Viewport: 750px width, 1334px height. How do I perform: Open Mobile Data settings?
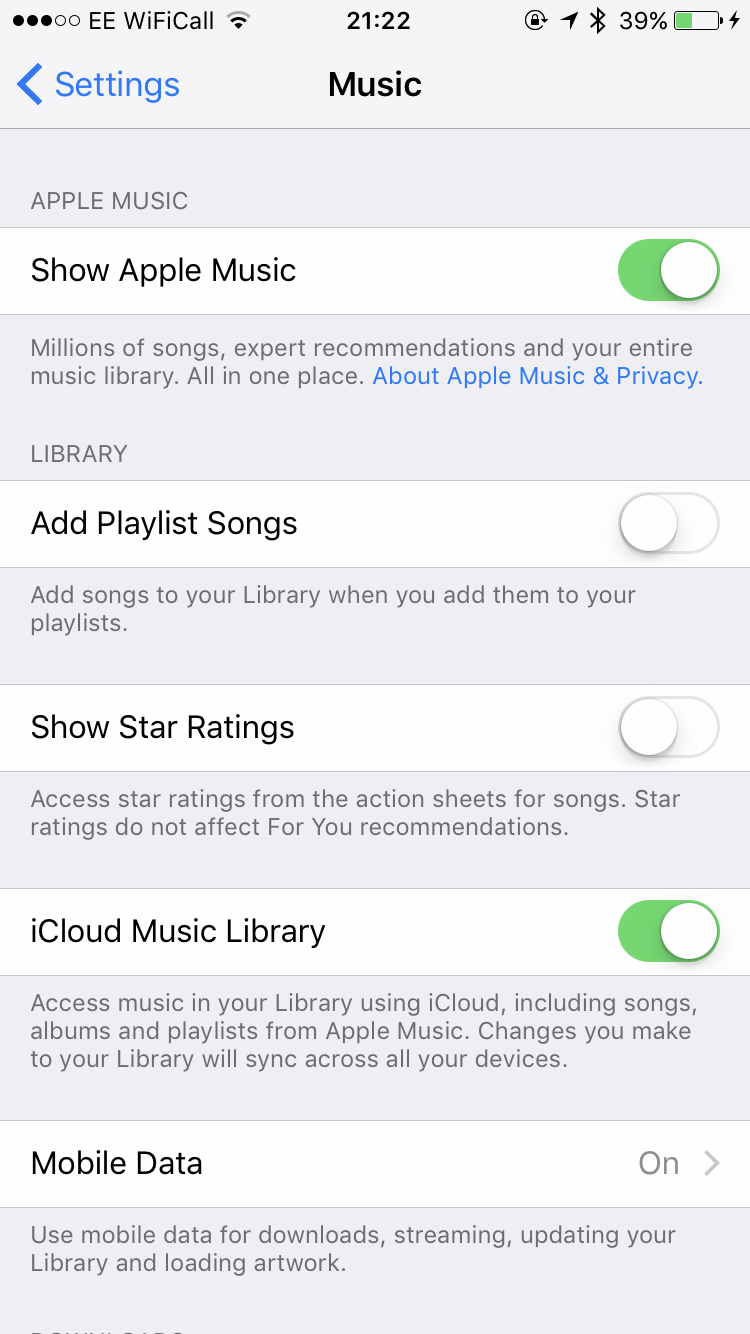click(x=375, y=1163)
